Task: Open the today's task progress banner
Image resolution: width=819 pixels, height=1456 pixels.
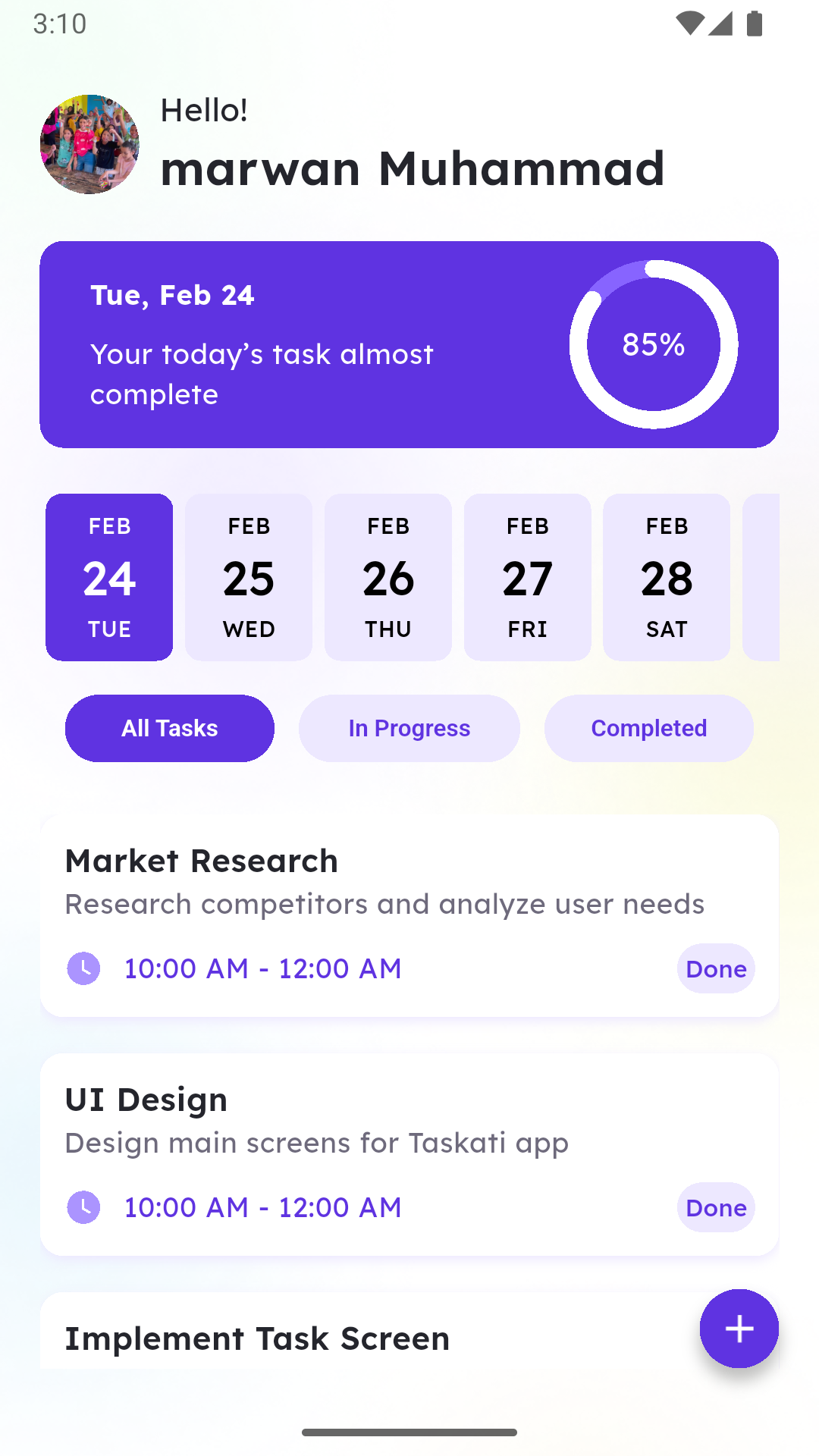Action: (x=409, y=344)
